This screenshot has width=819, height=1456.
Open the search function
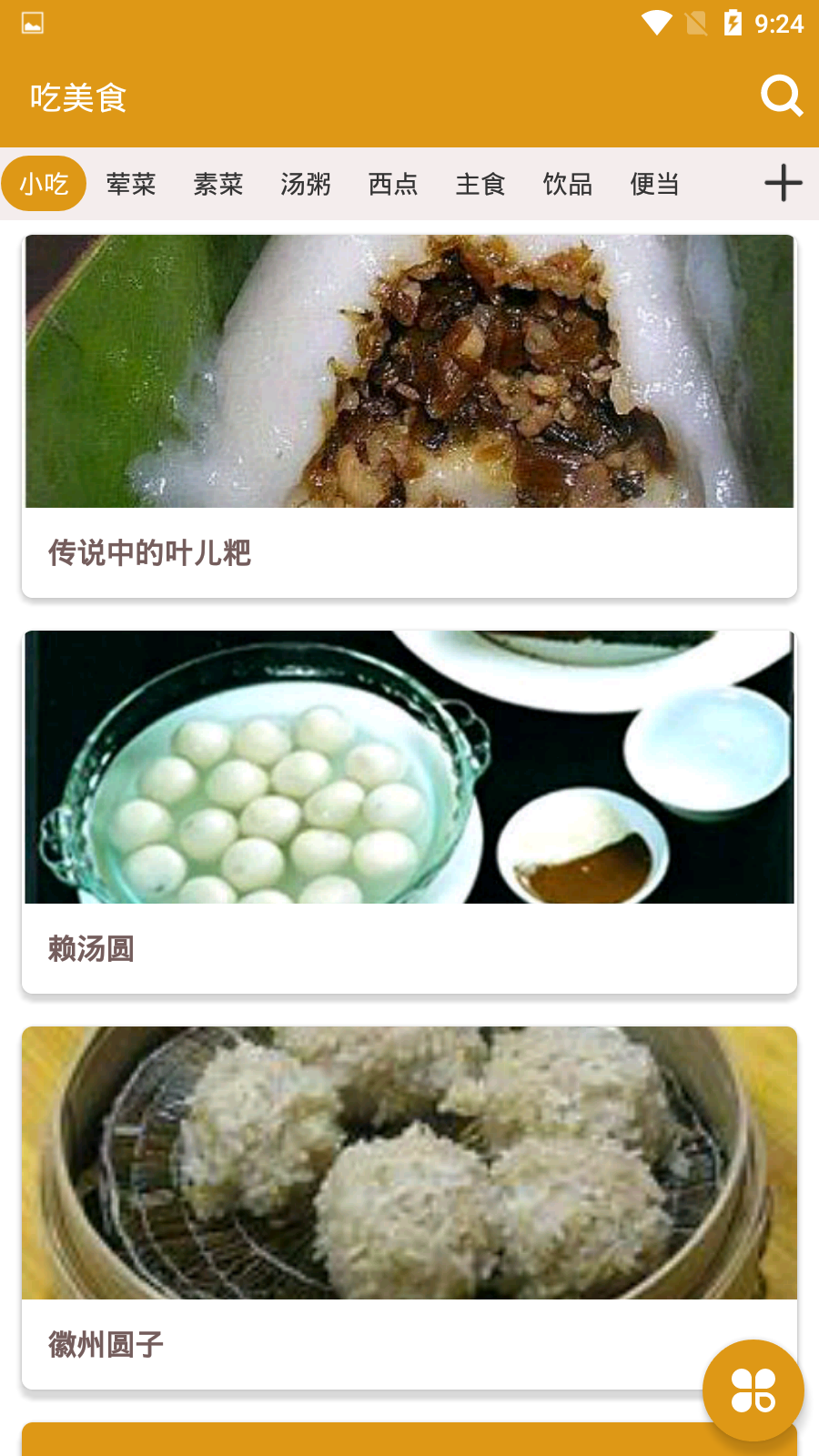(x=781, y=95)
